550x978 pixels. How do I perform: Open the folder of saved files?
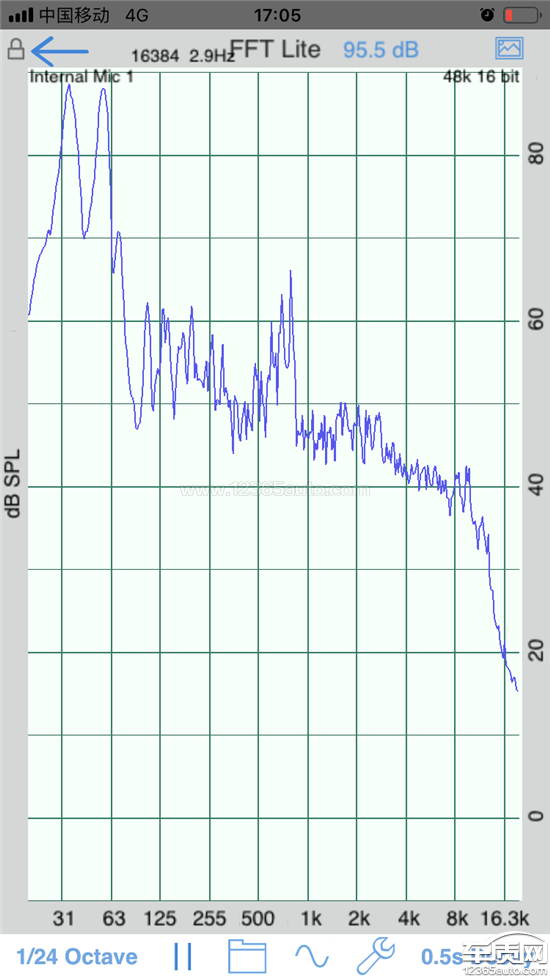247,956
